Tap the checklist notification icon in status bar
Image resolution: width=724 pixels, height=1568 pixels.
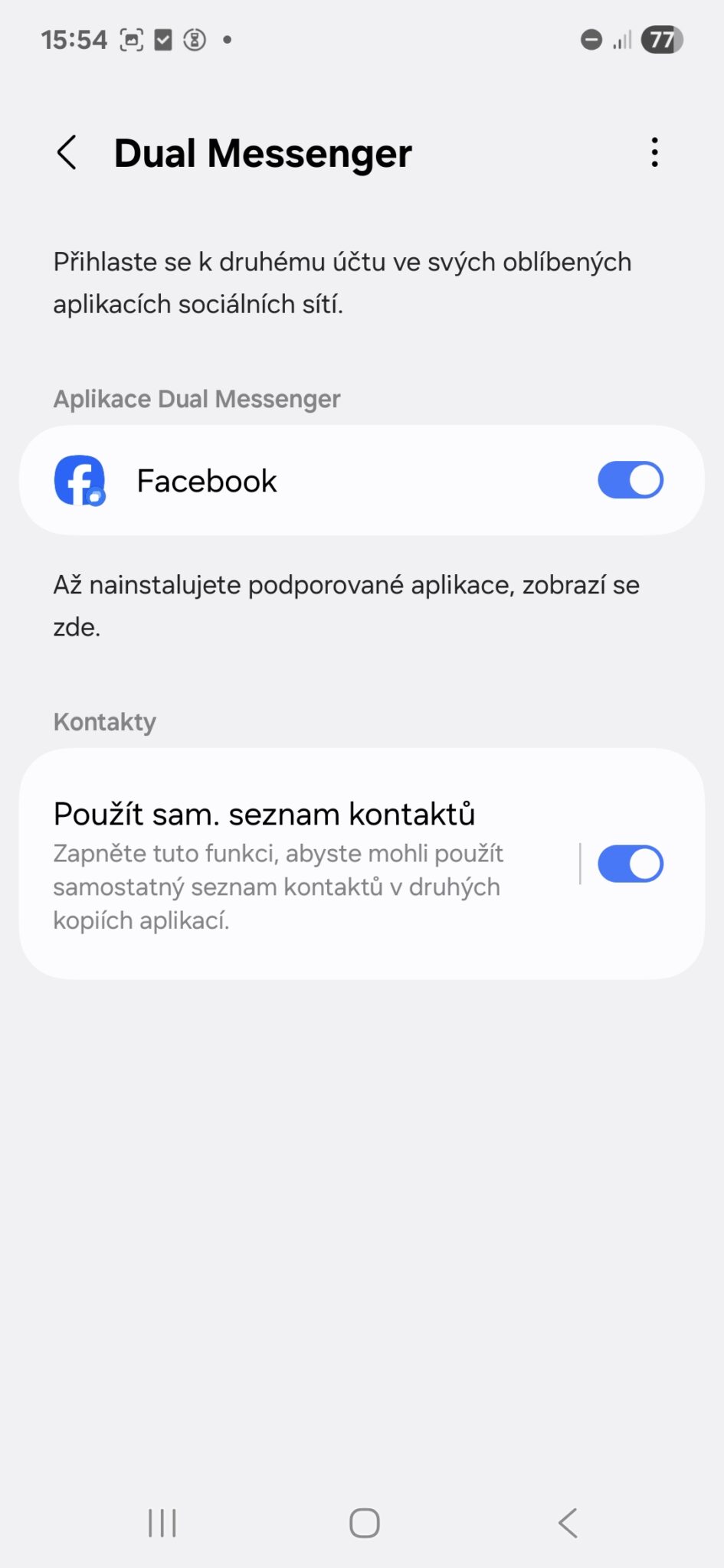(x=162, y=38)
